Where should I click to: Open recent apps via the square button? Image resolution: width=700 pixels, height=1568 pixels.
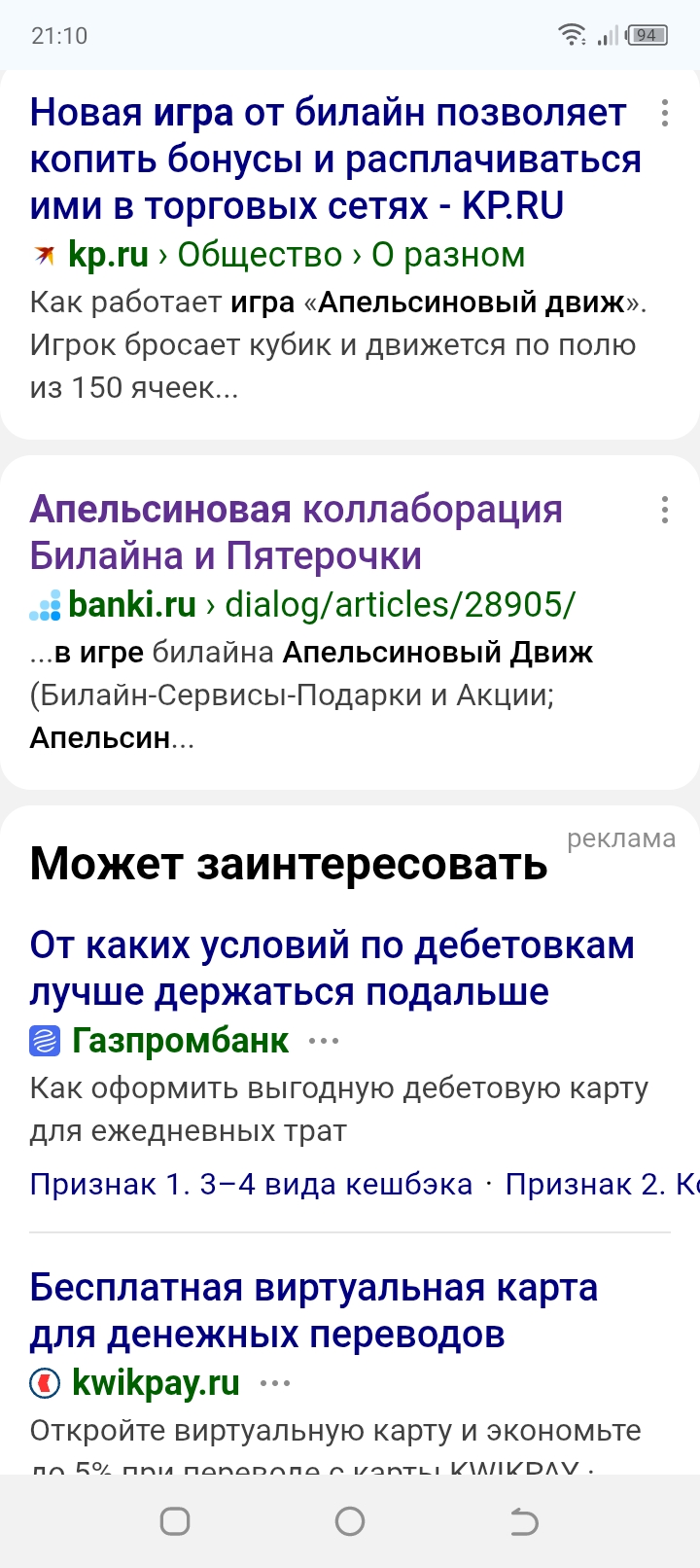[x=175, y=1521]
